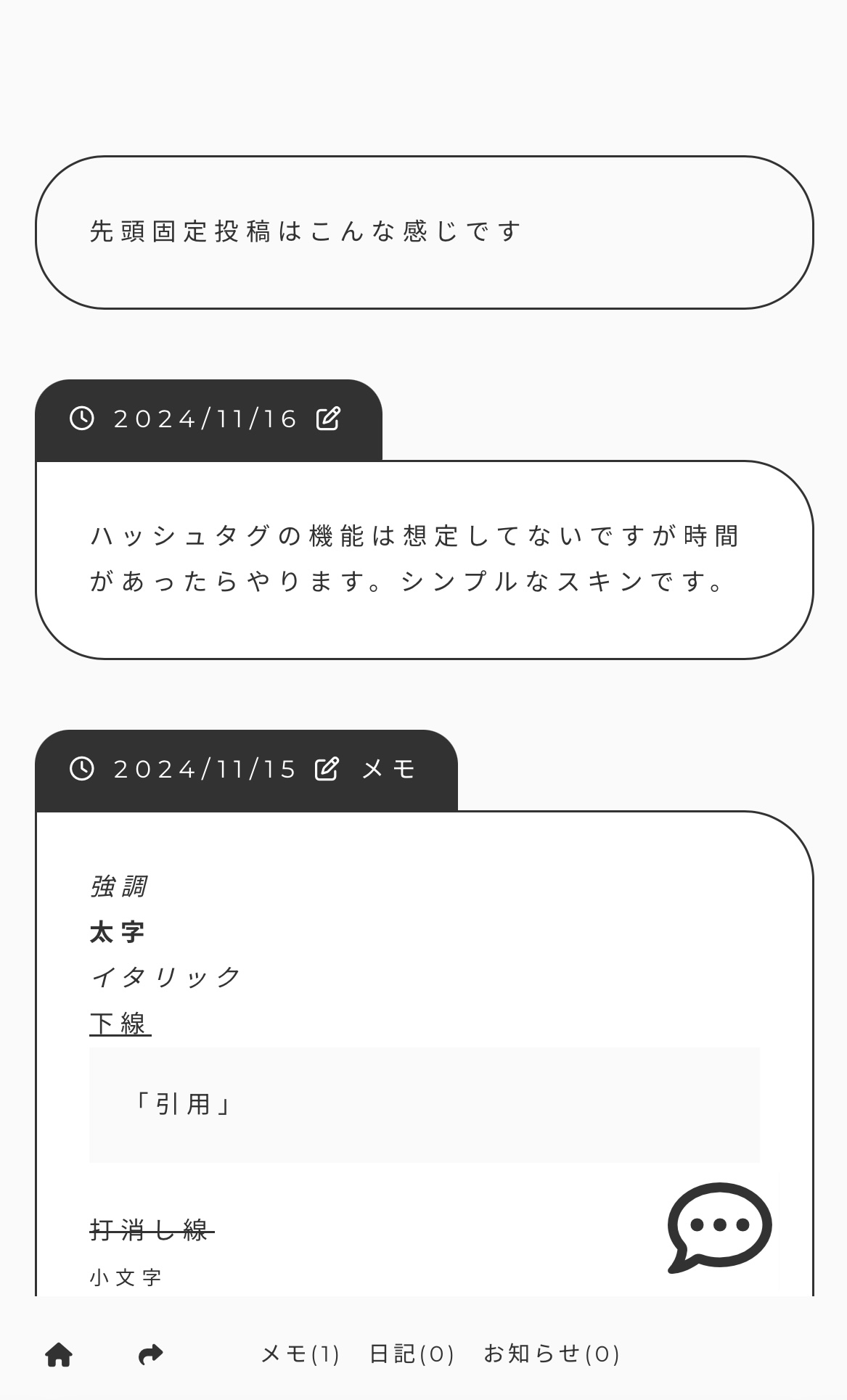Open the 日記(0) category

tap(412, 1354)
